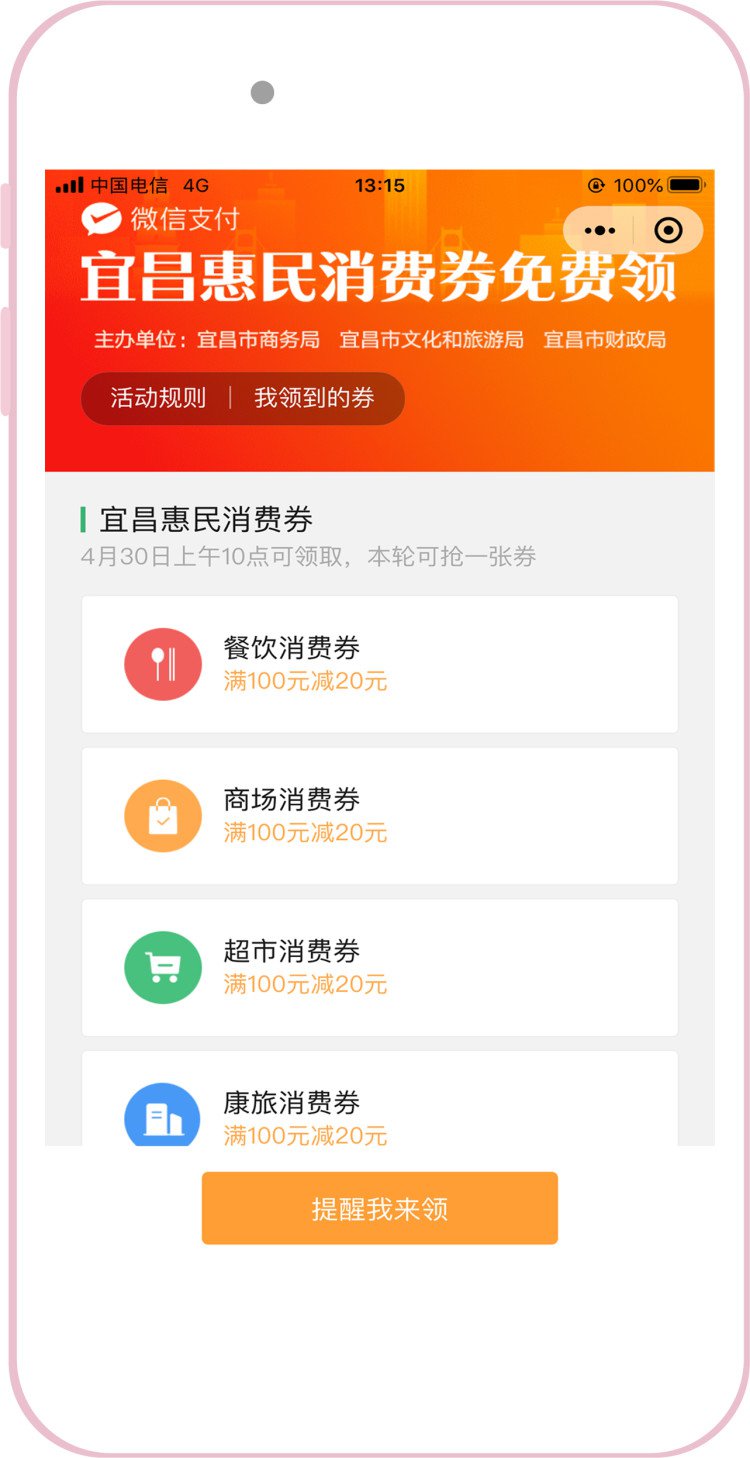Tap the 4月30日上午10点 availability notice
The image size is (750, 1458).
(310, 557)
